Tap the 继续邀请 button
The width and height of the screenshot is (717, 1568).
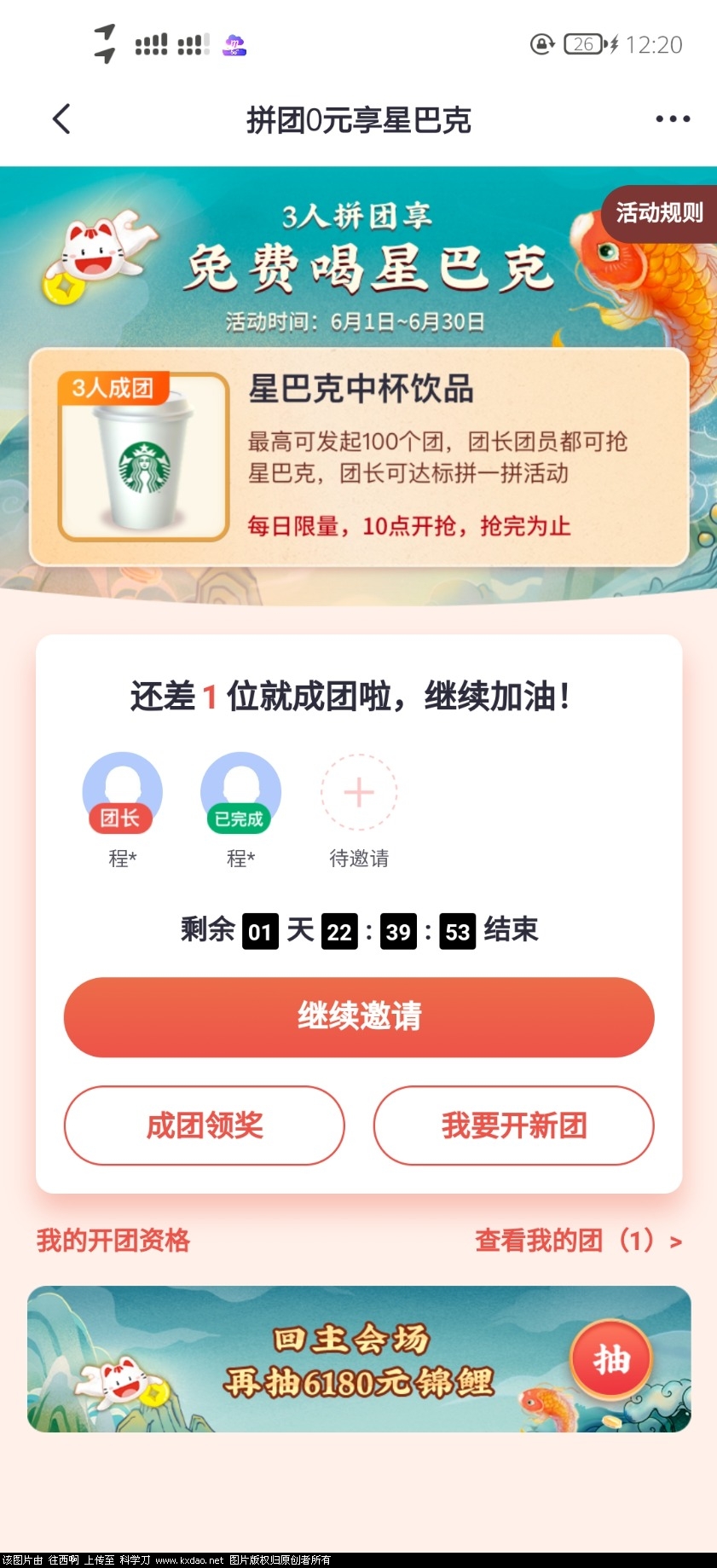359,1016
